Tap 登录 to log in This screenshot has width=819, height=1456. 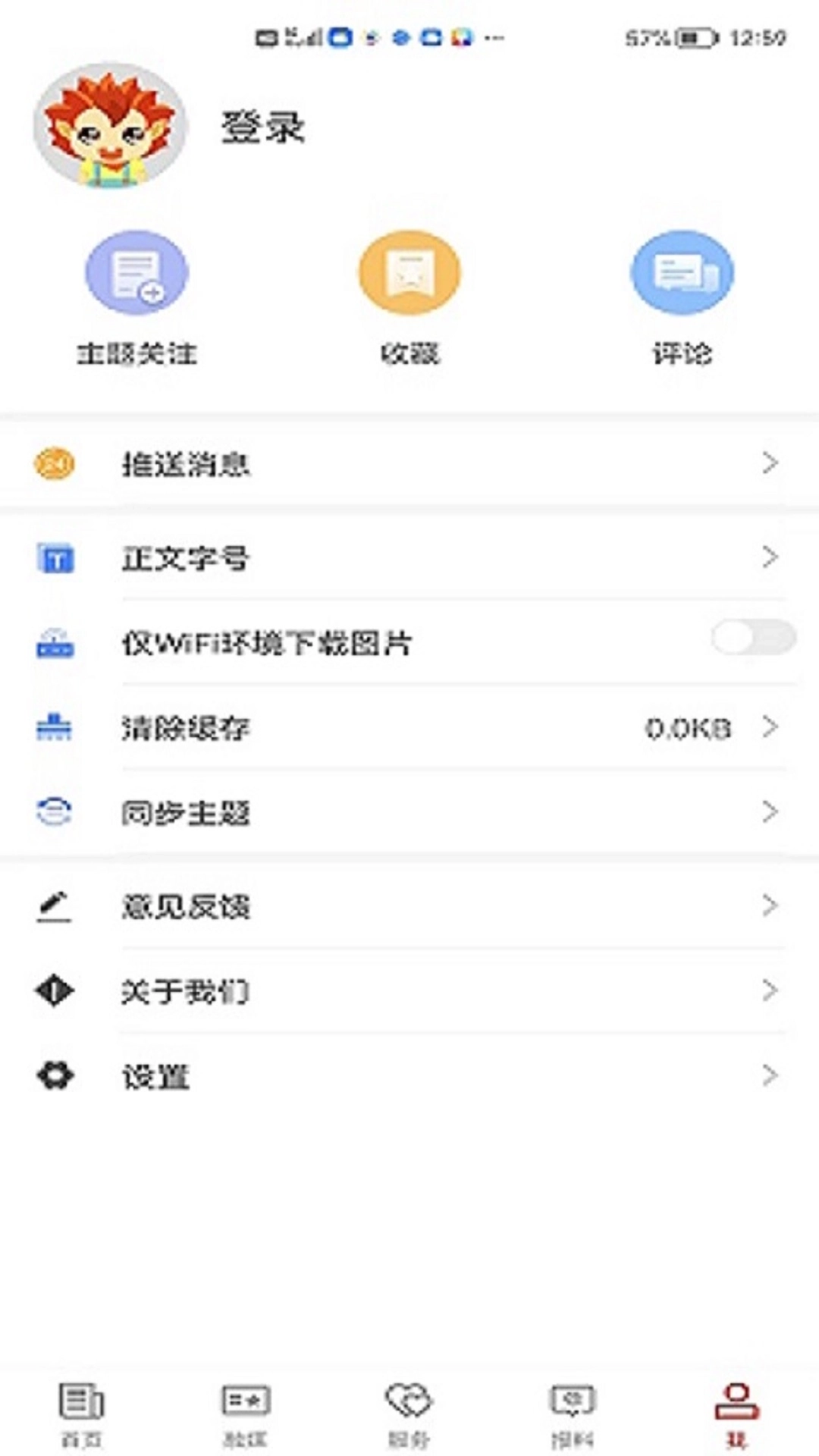(262, 127)
